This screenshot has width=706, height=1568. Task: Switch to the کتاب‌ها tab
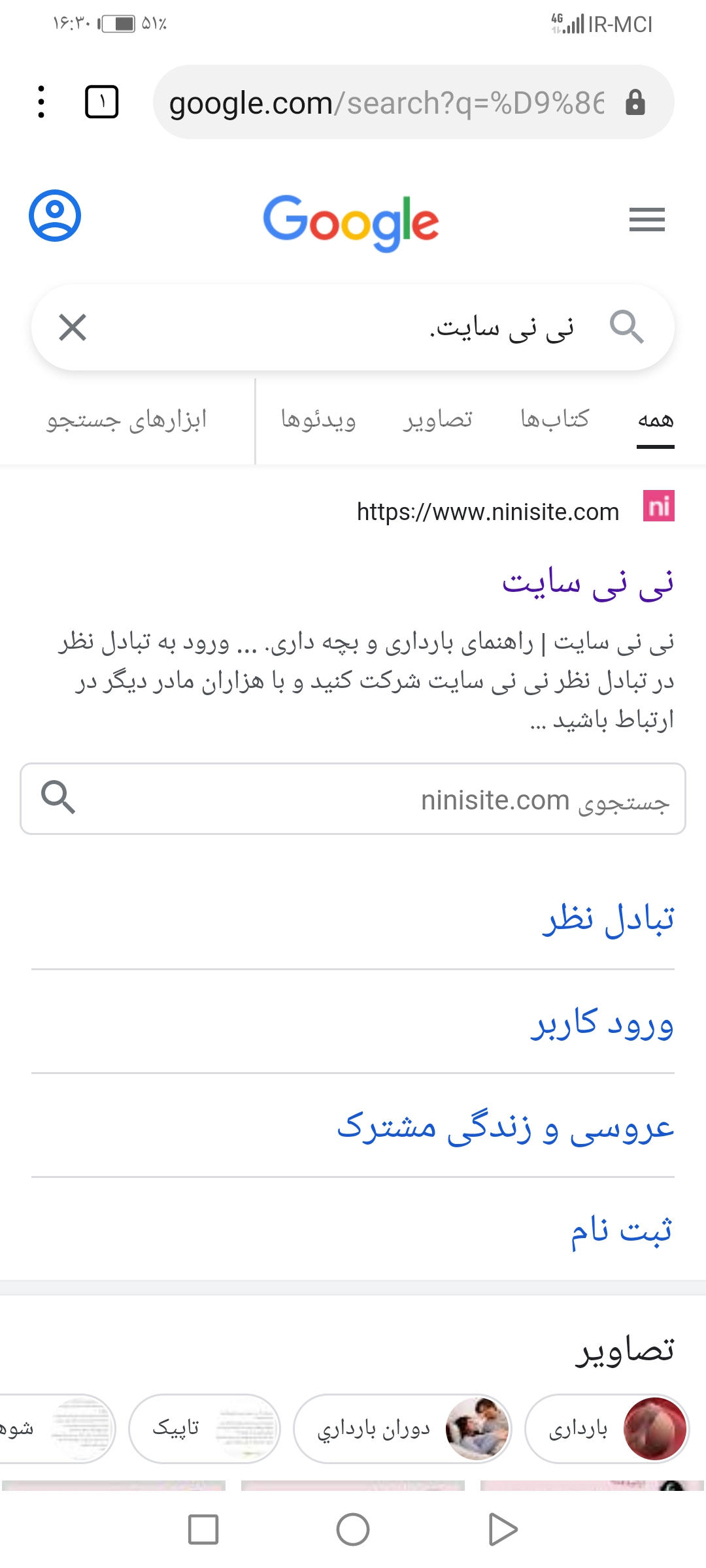point(554,419)
